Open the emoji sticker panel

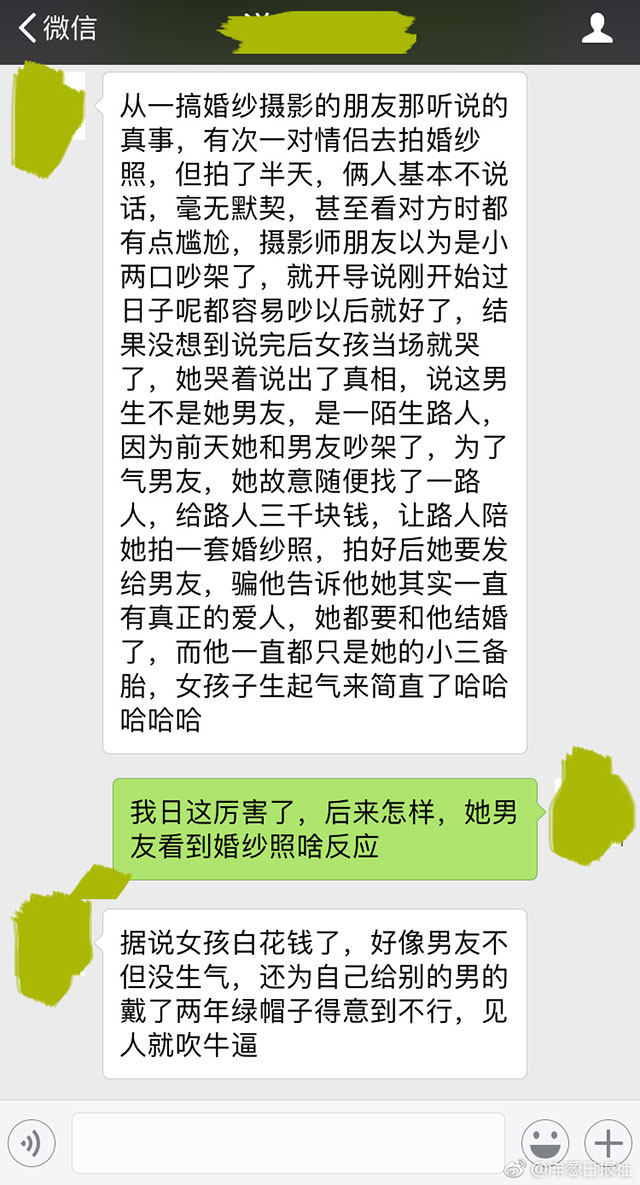[545, 1143]
